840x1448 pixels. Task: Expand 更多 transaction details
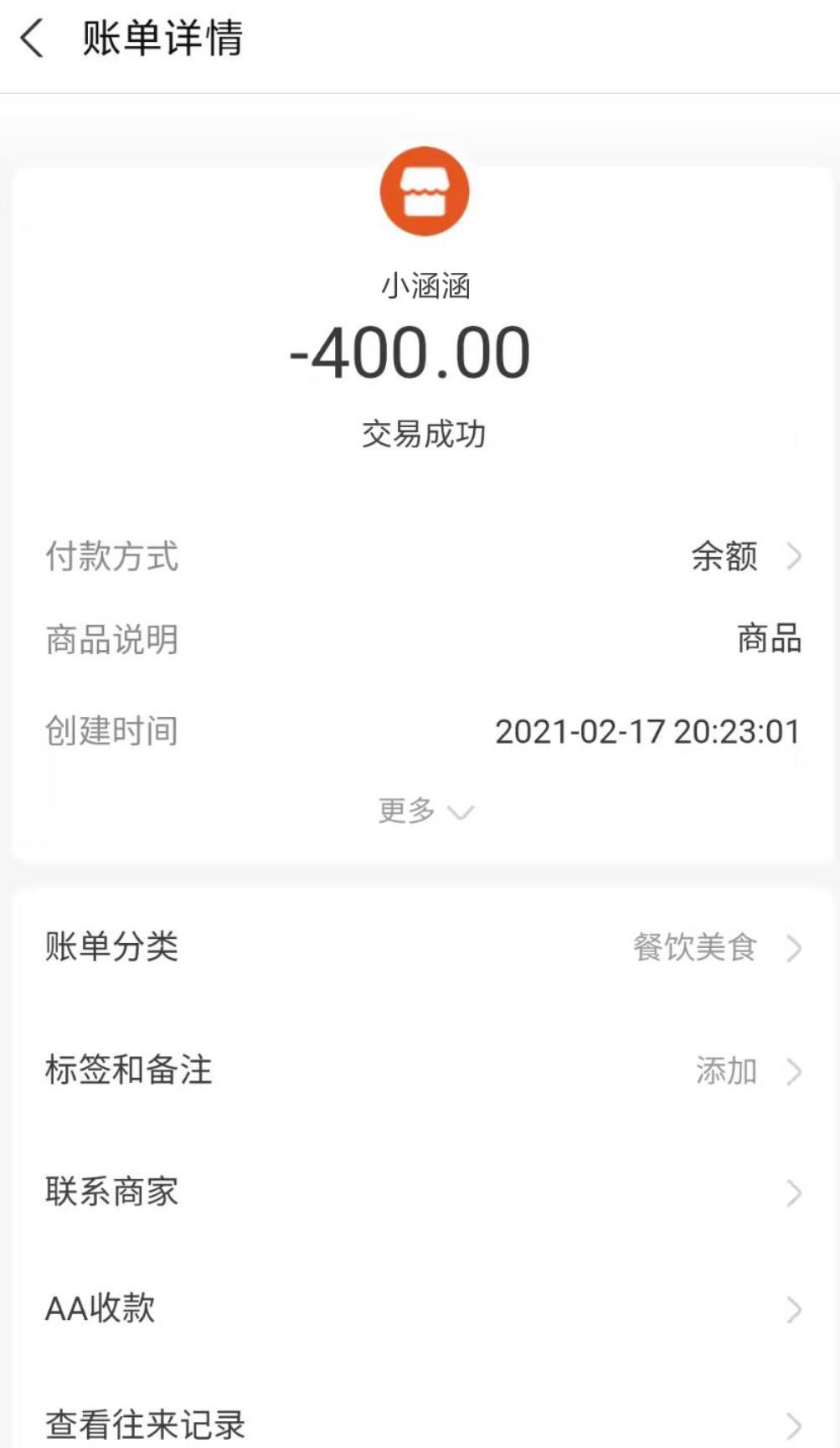pyautogui.click(x=425, y=811)
